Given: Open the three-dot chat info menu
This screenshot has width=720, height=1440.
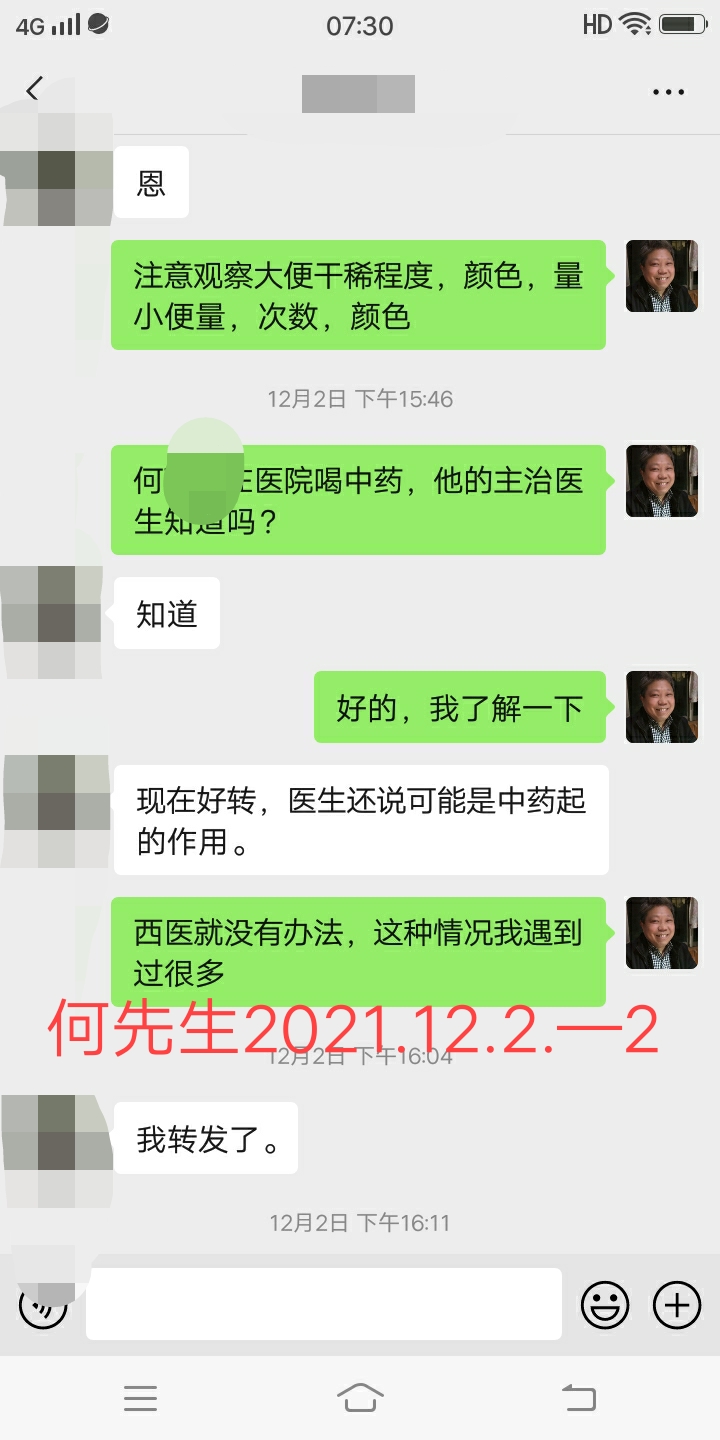Looking at the screenshot, I should click(x=668, y=92).
